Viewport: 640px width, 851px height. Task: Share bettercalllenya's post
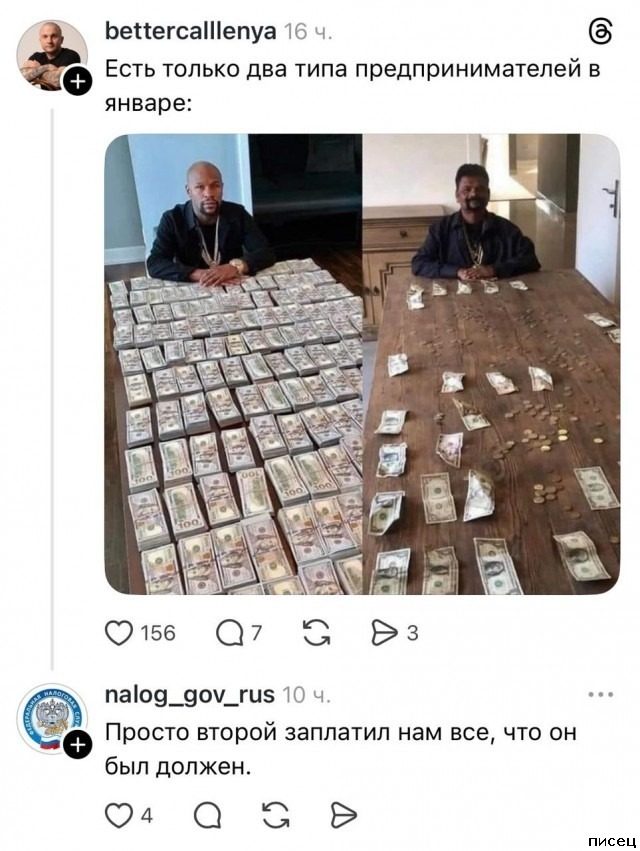tap(383, 632)
